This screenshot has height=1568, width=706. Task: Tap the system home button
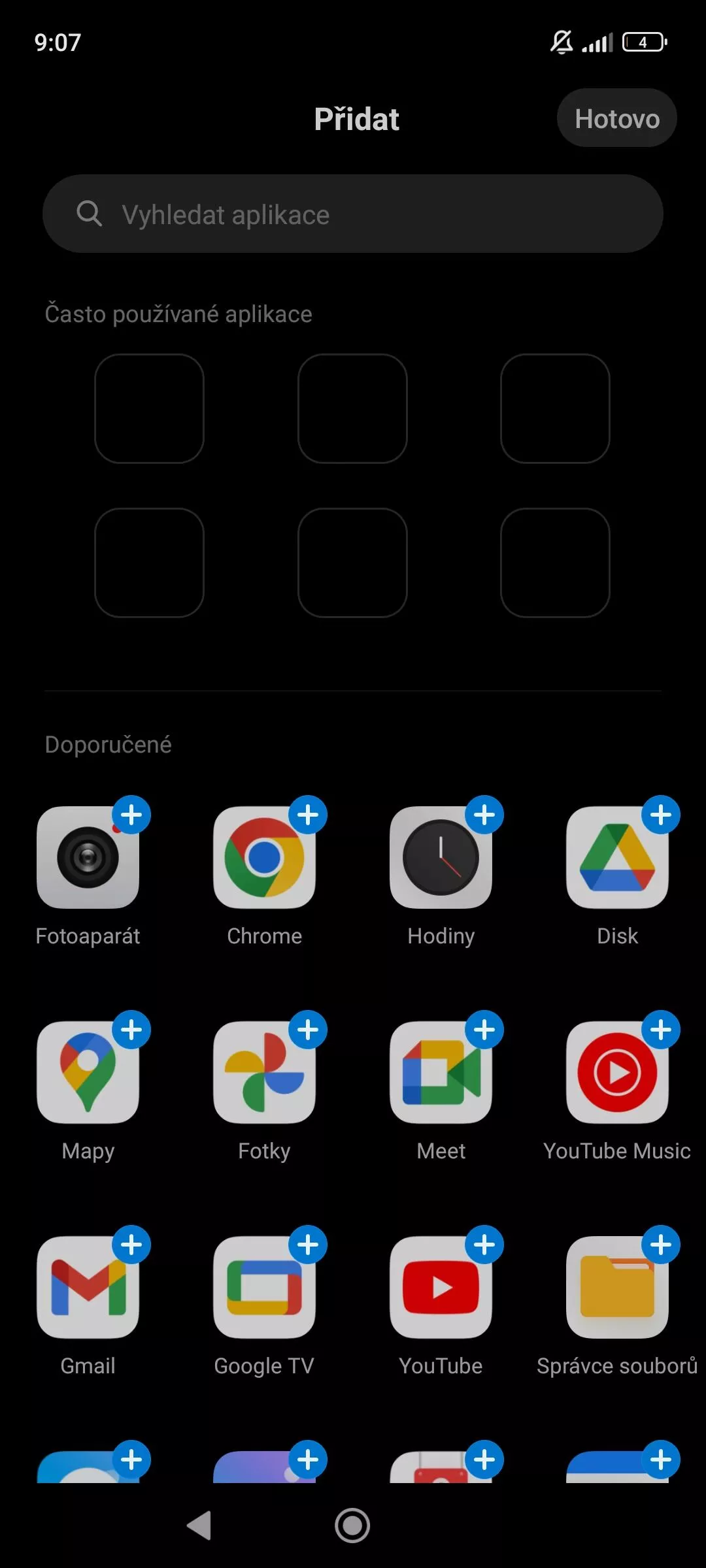point(352,1526)
